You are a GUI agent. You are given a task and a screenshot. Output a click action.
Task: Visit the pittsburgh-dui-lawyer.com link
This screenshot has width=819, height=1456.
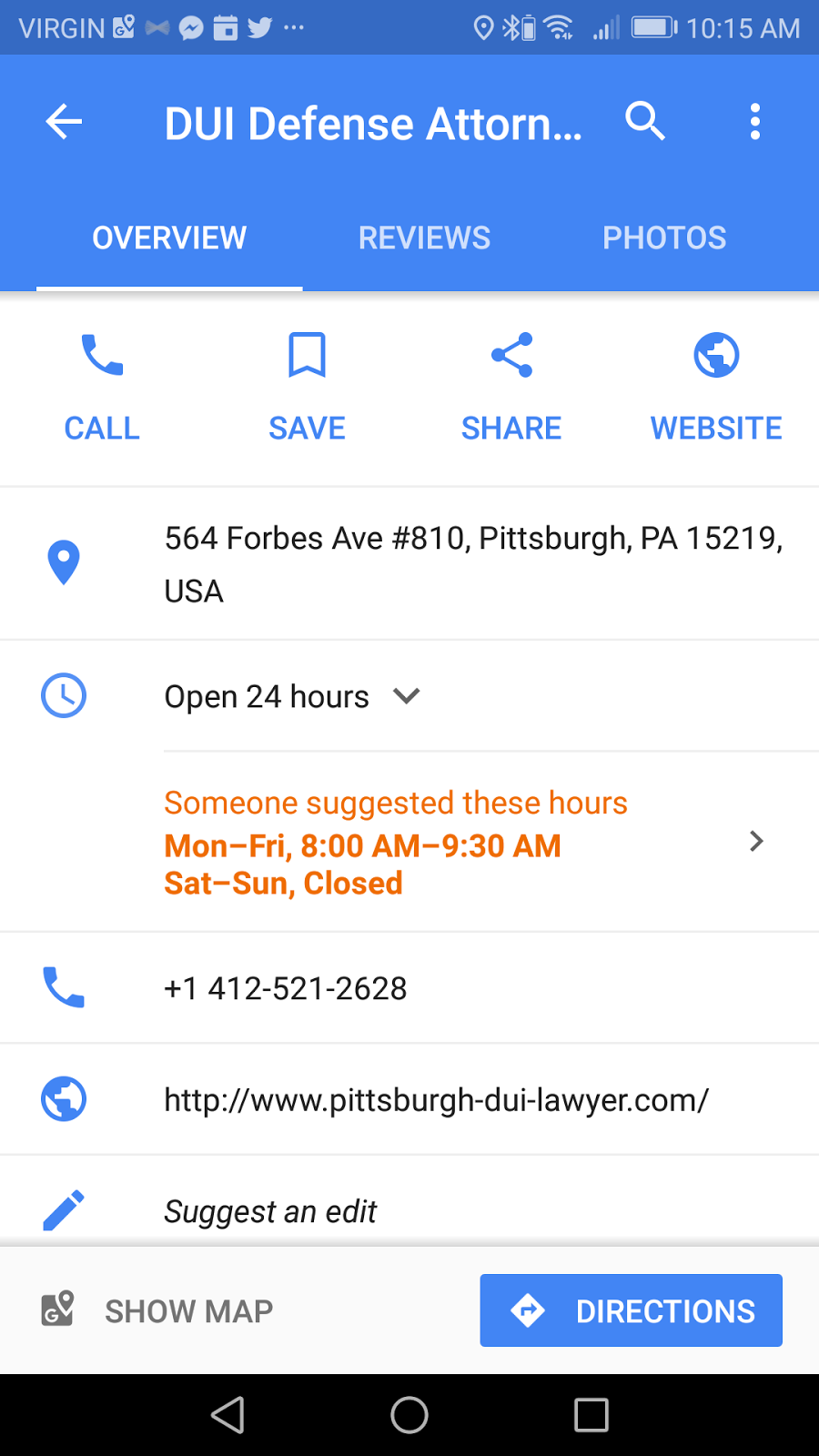pos(436,1100)
